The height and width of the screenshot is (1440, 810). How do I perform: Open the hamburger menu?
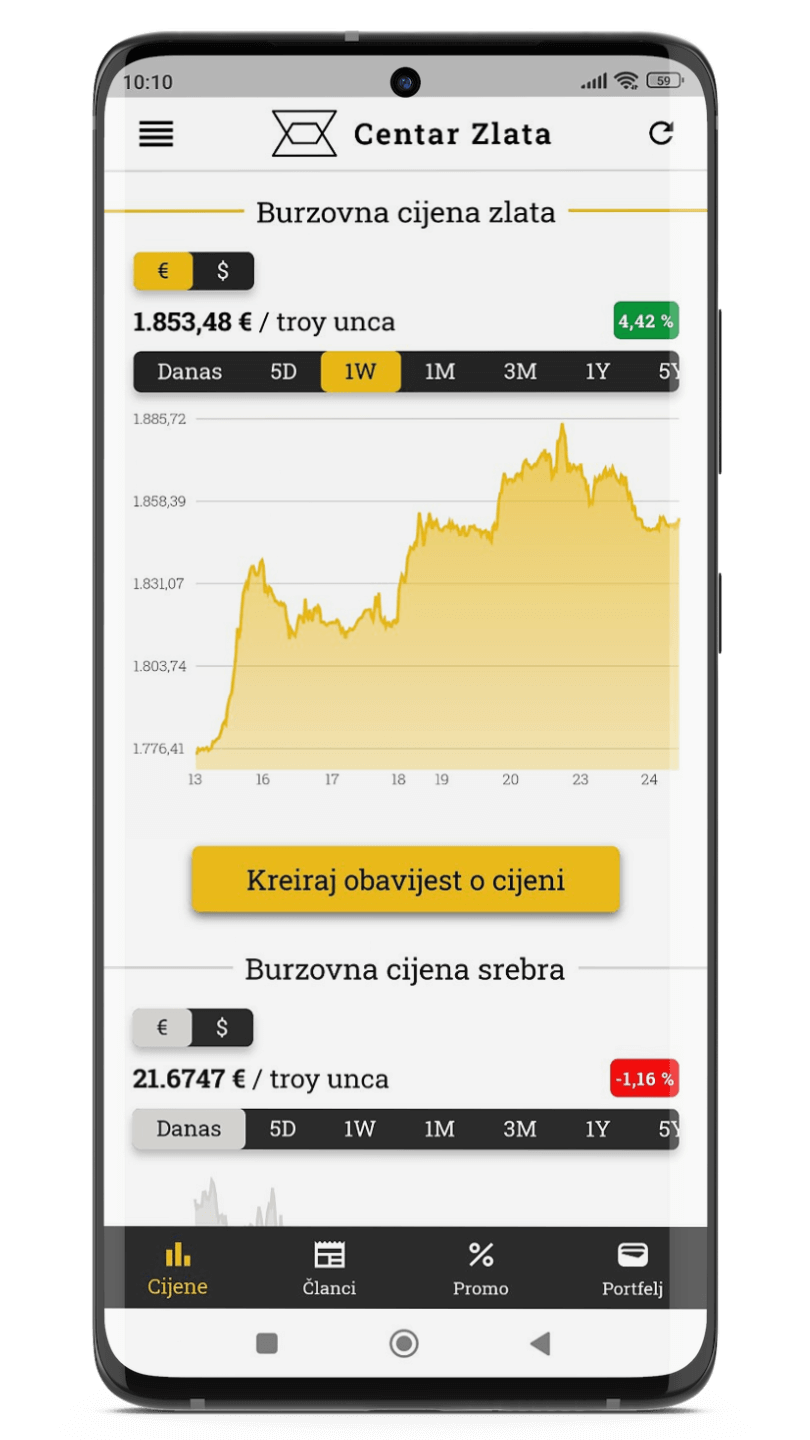coord(155,134)
